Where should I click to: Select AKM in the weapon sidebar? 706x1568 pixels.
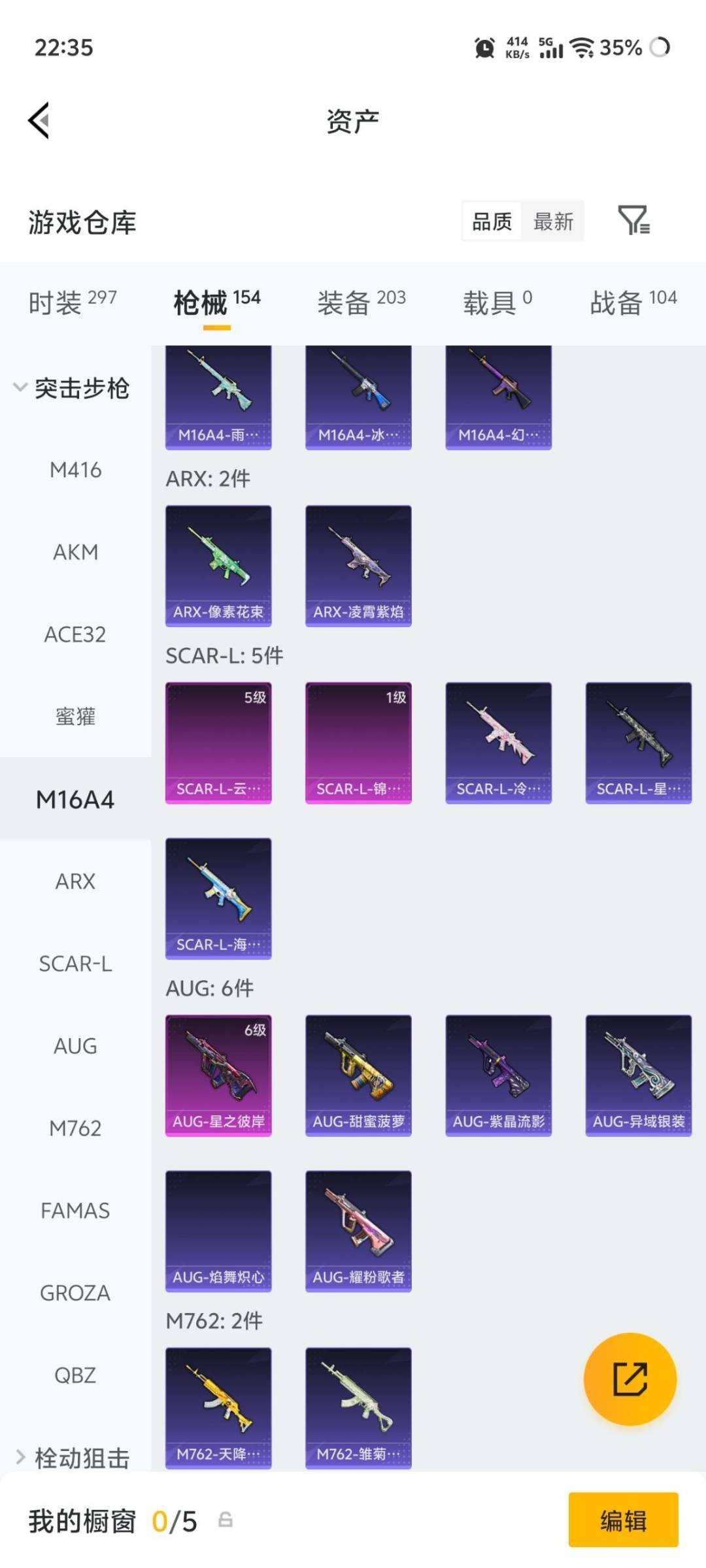click(76, 552)
